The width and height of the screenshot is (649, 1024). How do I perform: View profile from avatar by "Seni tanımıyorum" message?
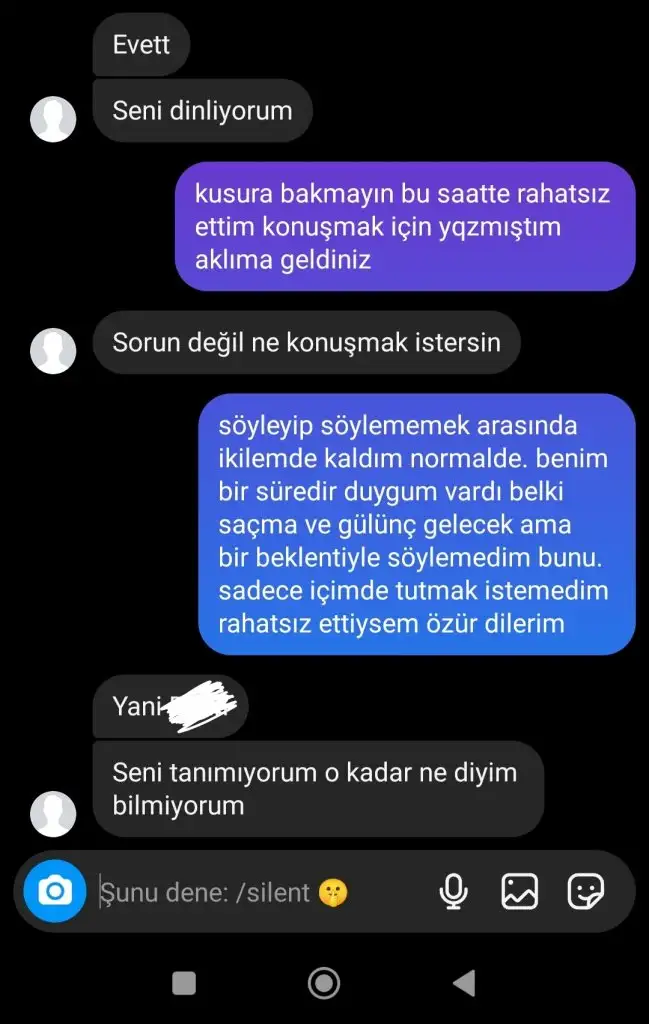53,813
